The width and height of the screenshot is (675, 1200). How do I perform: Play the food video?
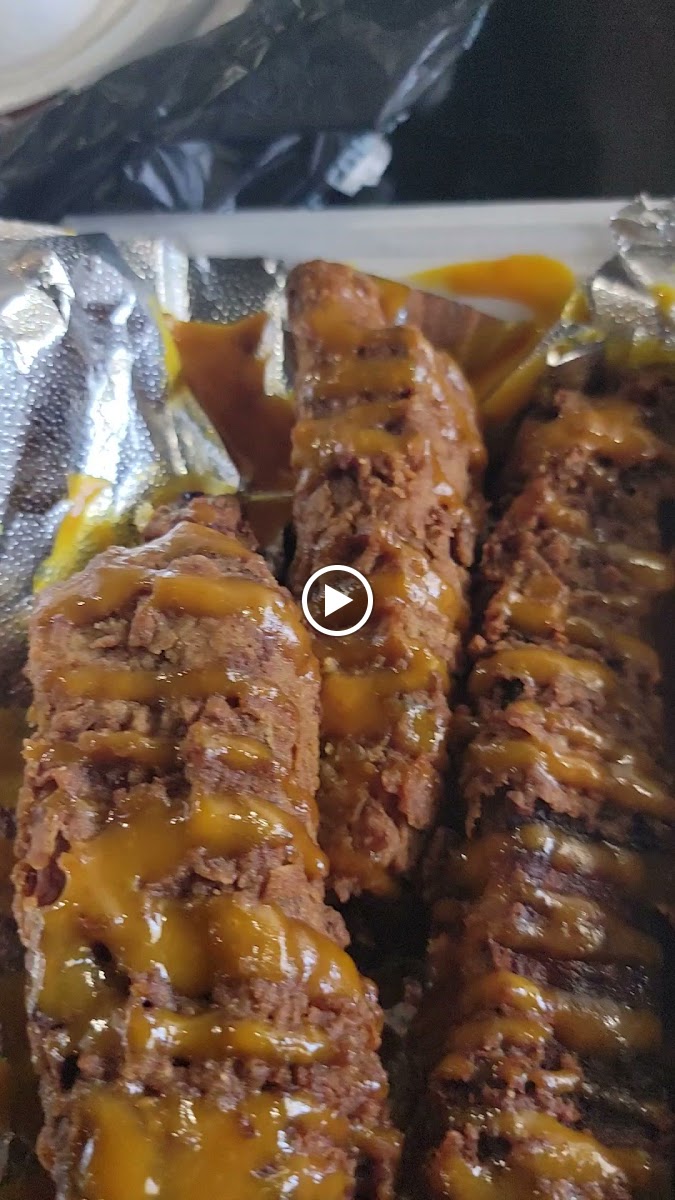(x=337, y=601)
